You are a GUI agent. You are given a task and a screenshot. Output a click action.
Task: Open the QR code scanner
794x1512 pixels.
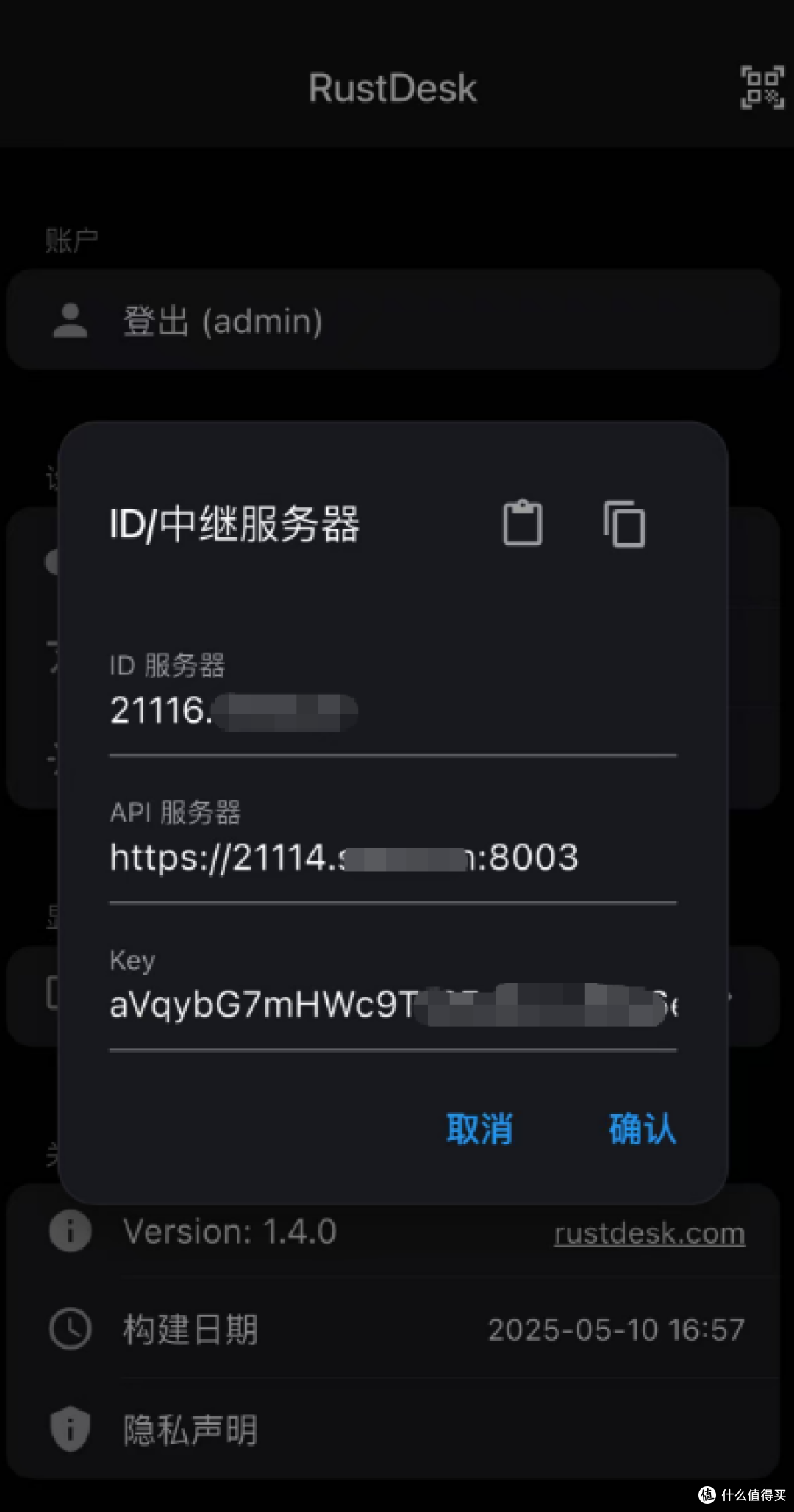point(761,87)
